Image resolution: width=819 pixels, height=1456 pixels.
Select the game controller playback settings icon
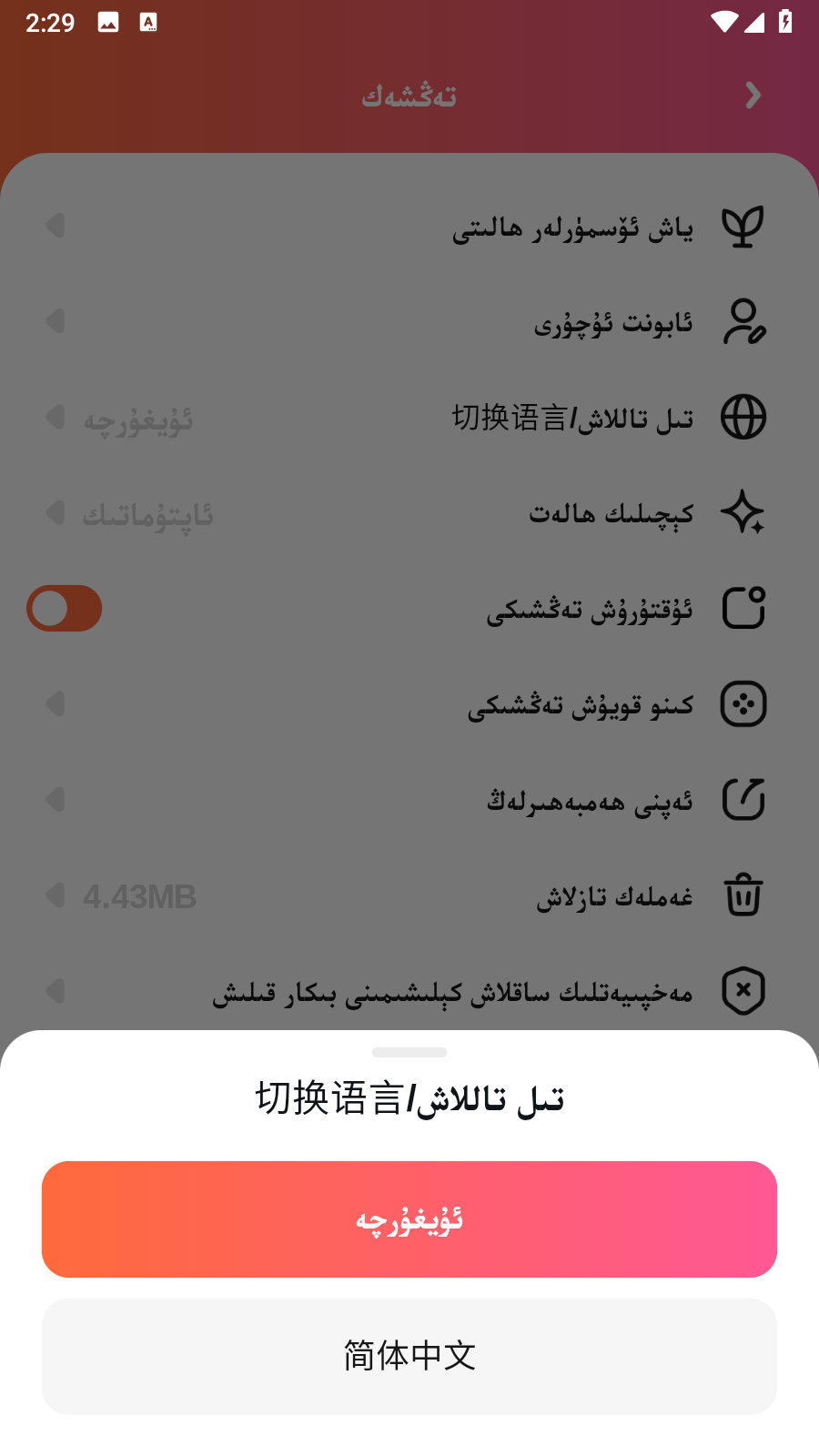click(x=743, y=705)
